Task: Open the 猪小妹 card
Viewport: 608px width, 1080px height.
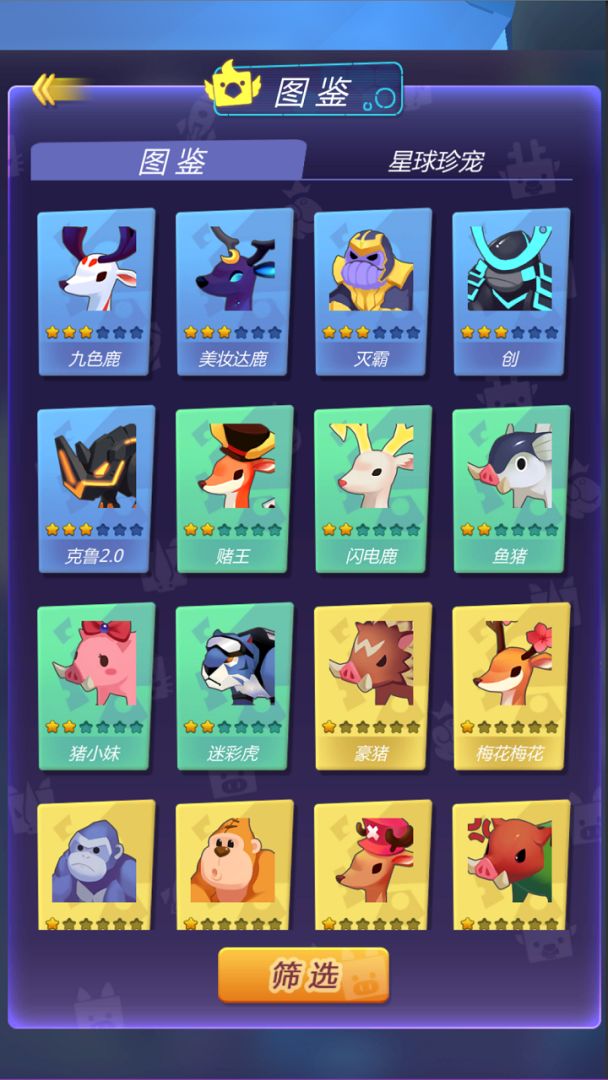Action: (95, 685)
